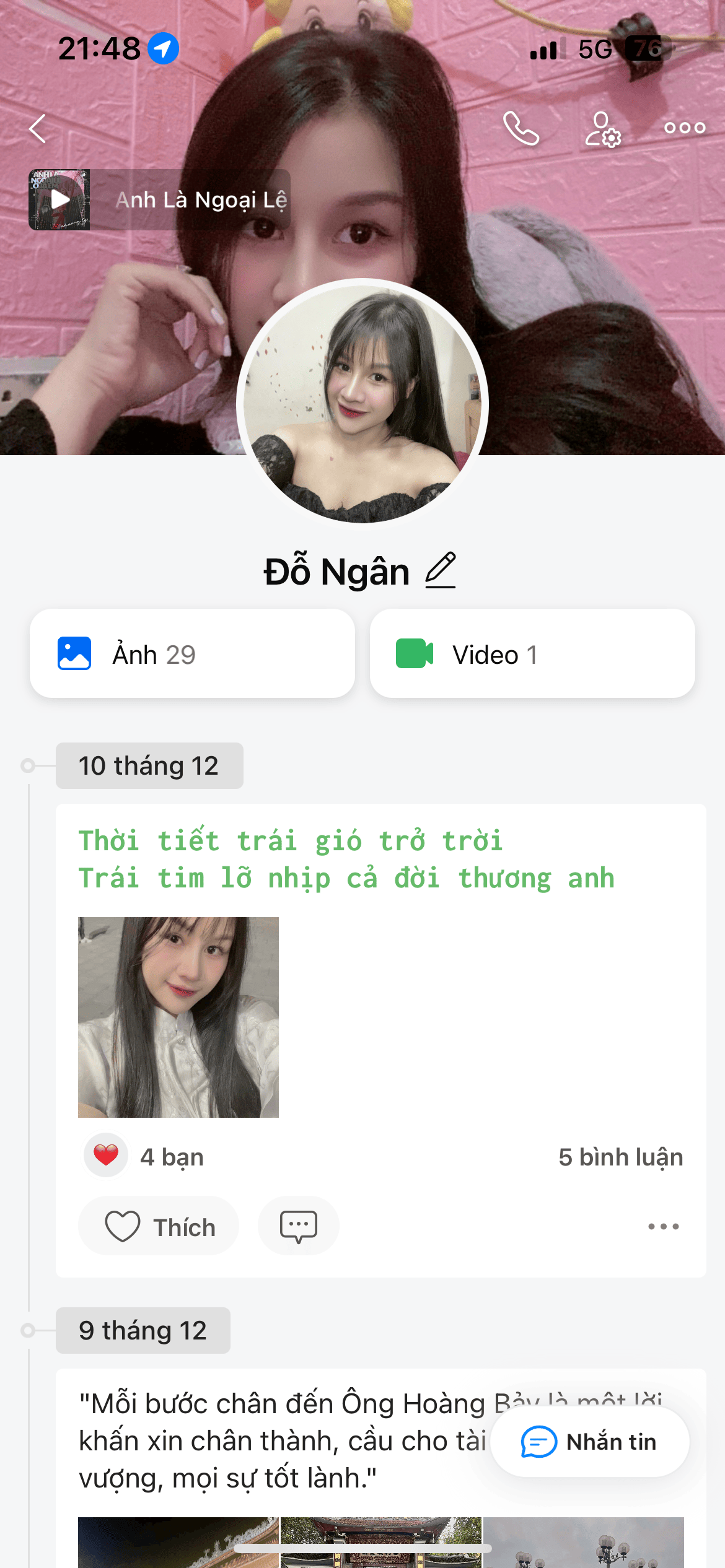
Task: Tap the blue photo gallery icon
Action: click(x=76, y=653)
